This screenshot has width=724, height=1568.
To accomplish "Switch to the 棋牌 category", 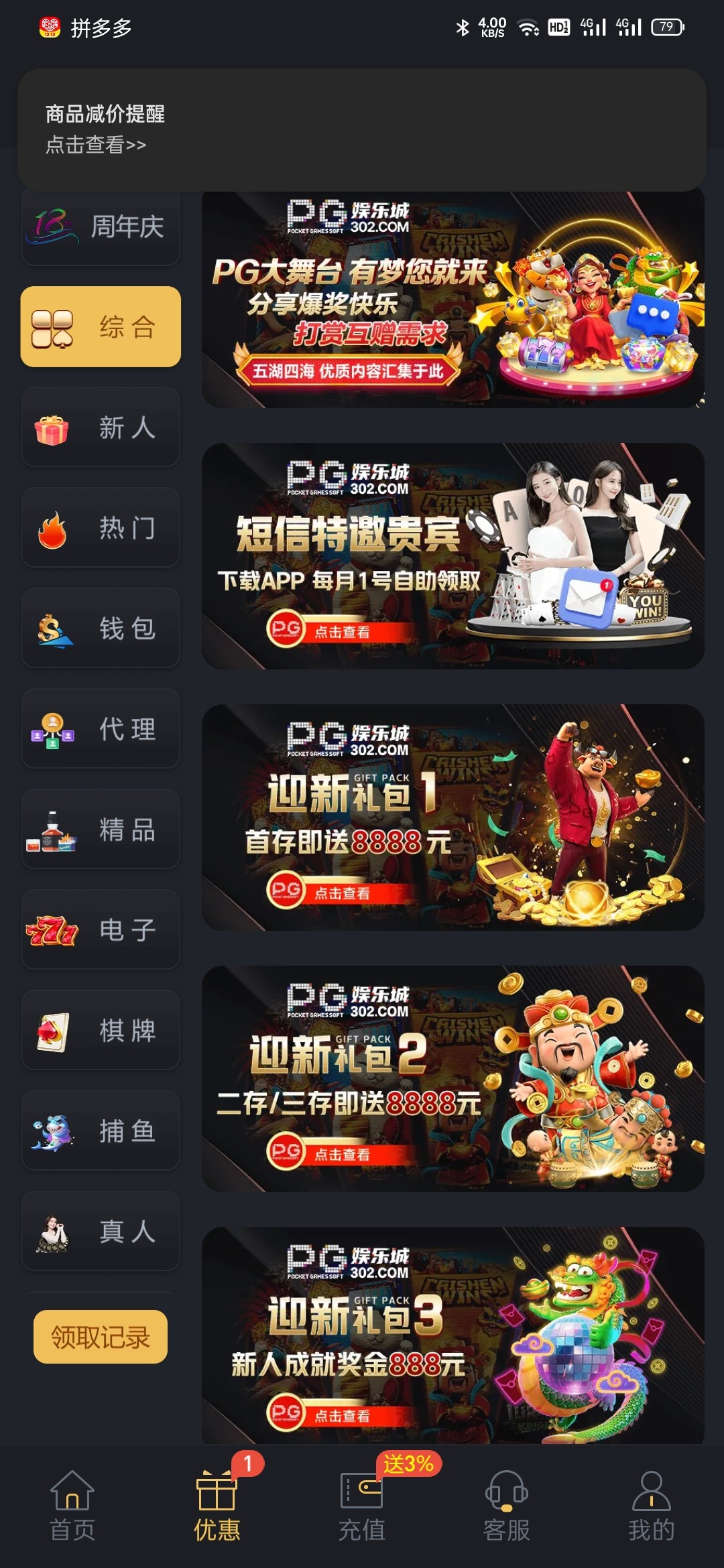I will (101, 1031).
